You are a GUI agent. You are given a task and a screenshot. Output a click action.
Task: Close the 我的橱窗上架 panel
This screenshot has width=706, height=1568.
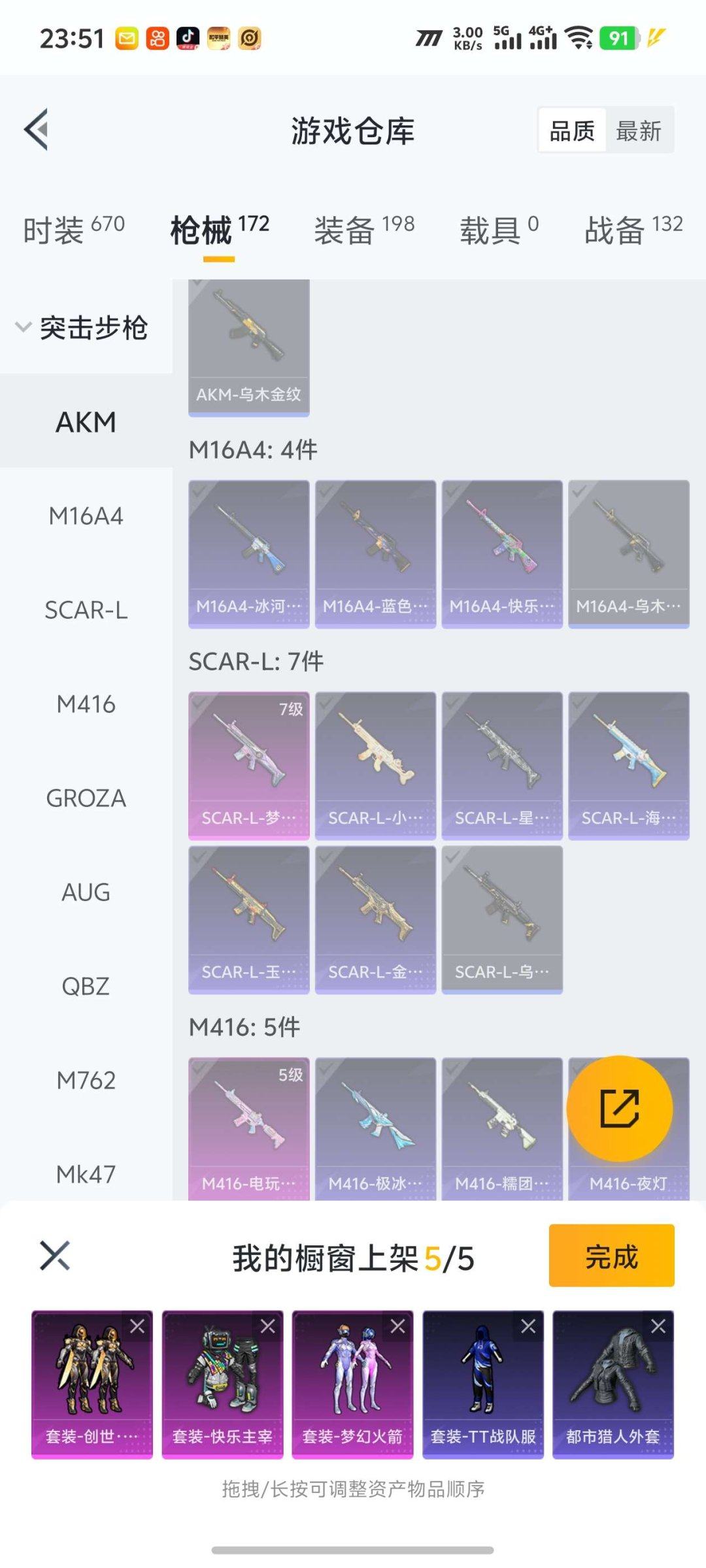(x=55, y=1256)
